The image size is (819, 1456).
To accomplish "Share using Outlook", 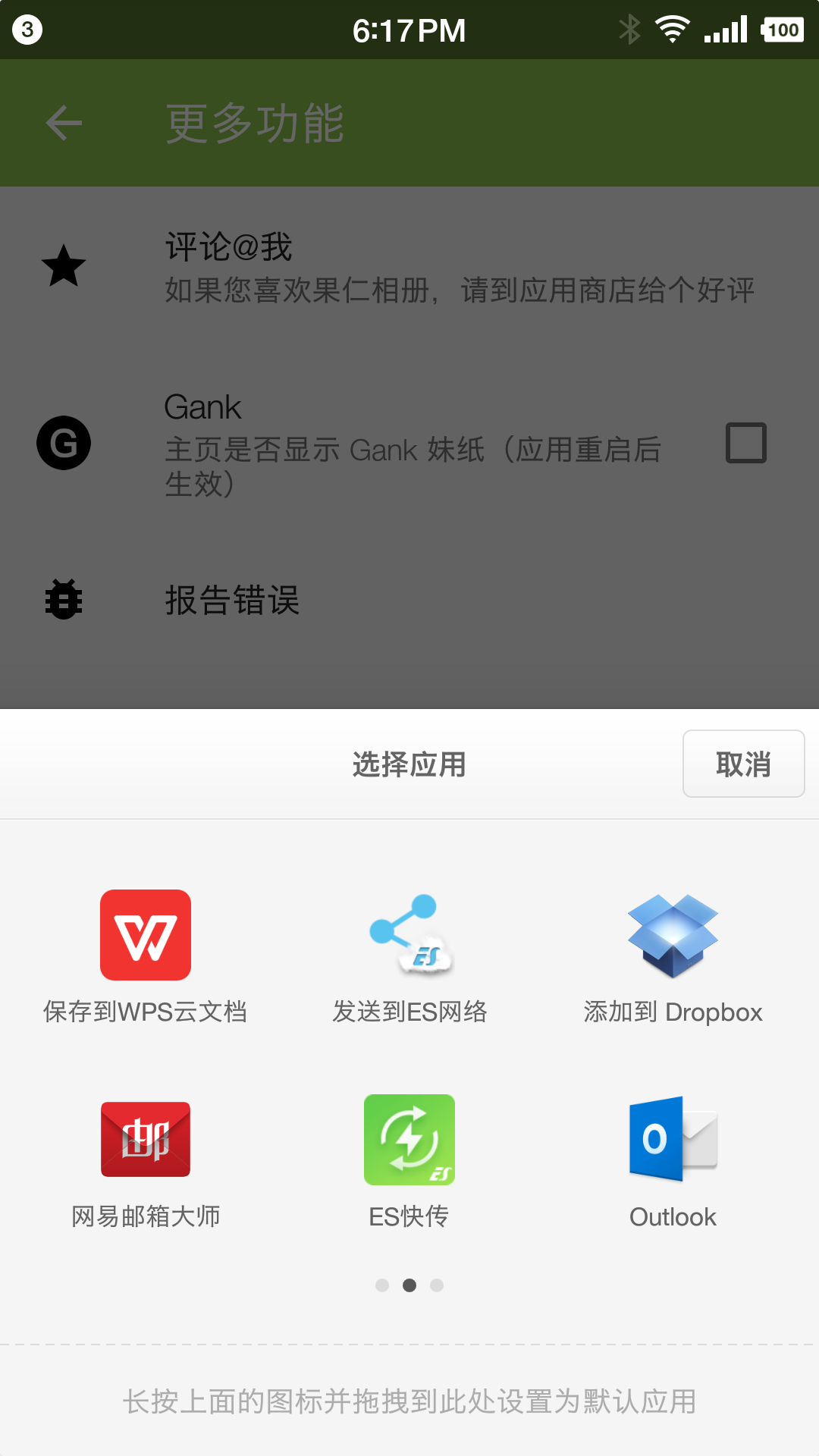I will click(x=673, y=1162).
